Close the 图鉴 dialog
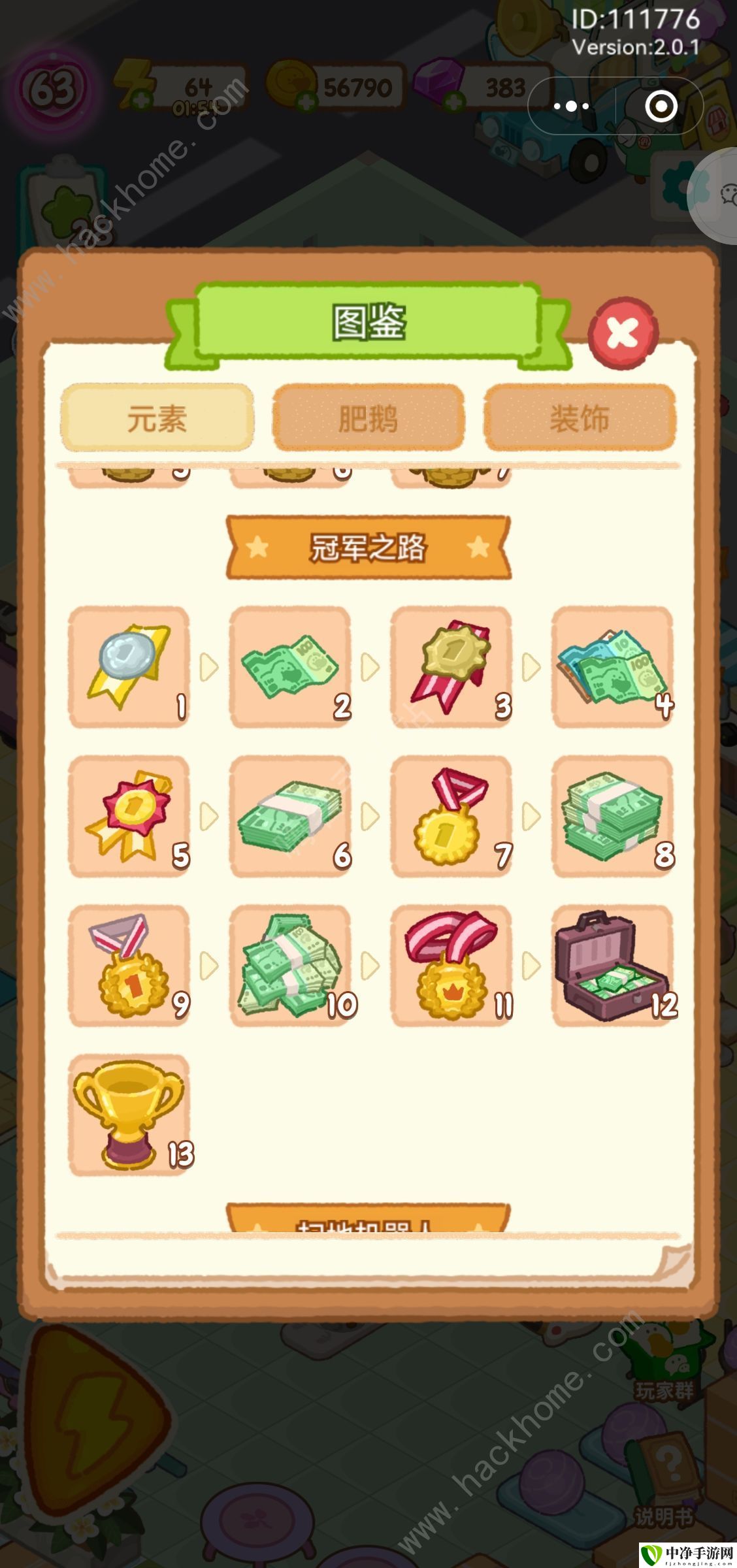 623,334
